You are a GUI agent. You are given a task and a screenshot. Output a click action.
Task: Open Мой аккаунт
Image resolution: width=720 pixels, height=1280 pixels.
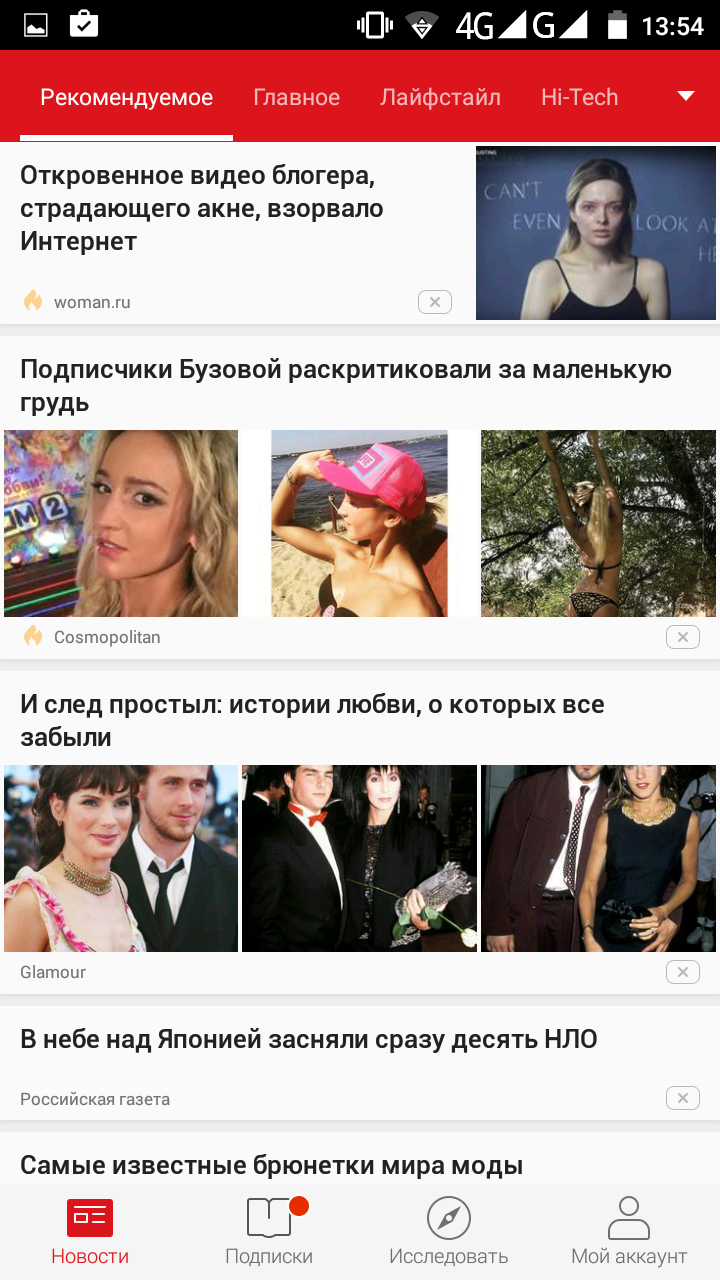(x=629, y=1232)
